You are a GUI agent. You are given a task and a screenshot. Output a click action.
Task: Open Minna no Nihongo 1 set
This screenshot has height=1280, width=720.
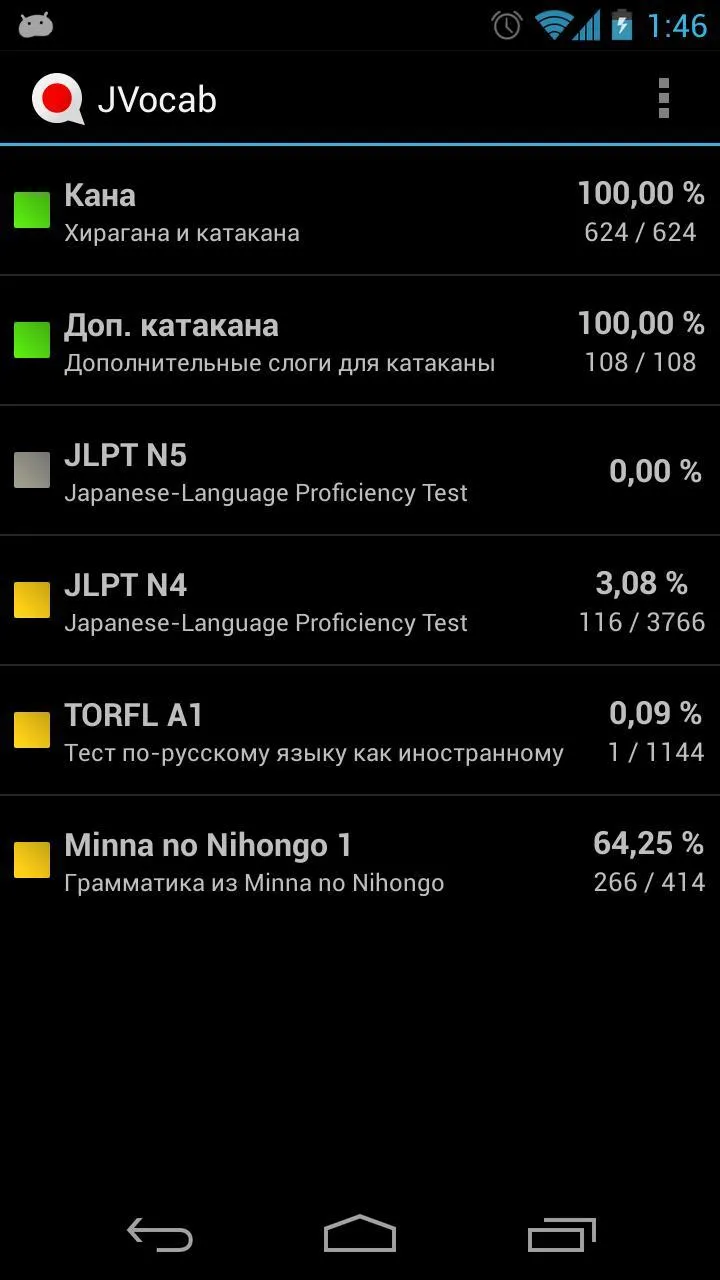360,861
